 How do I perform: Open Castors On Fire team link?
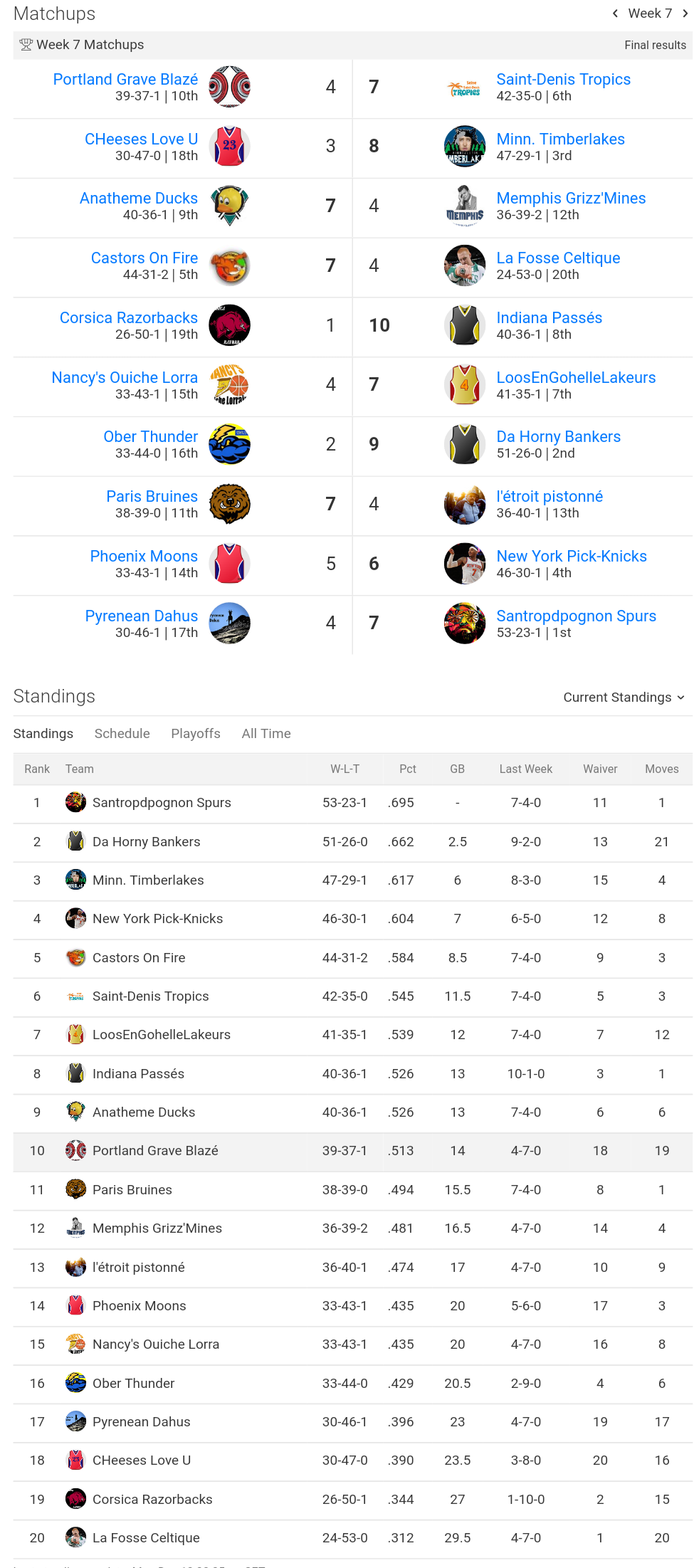tap(144, 258)
